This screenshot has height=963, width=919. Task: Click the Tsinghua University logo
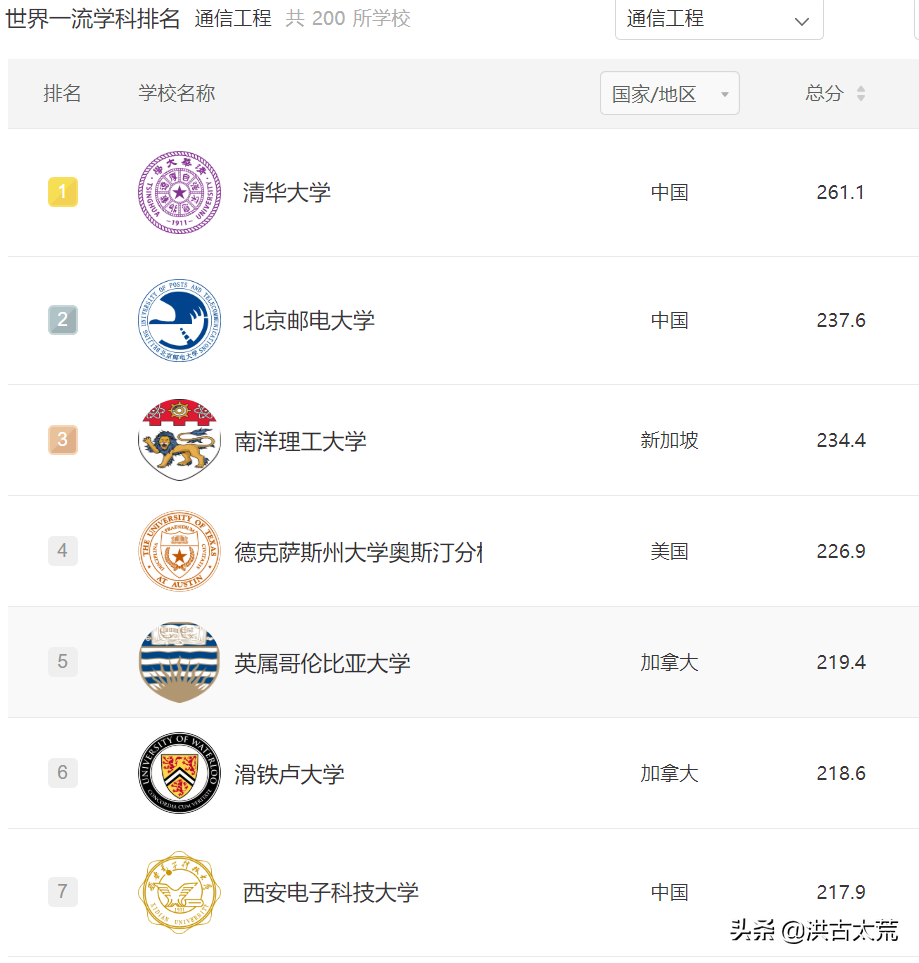(179, 192)
